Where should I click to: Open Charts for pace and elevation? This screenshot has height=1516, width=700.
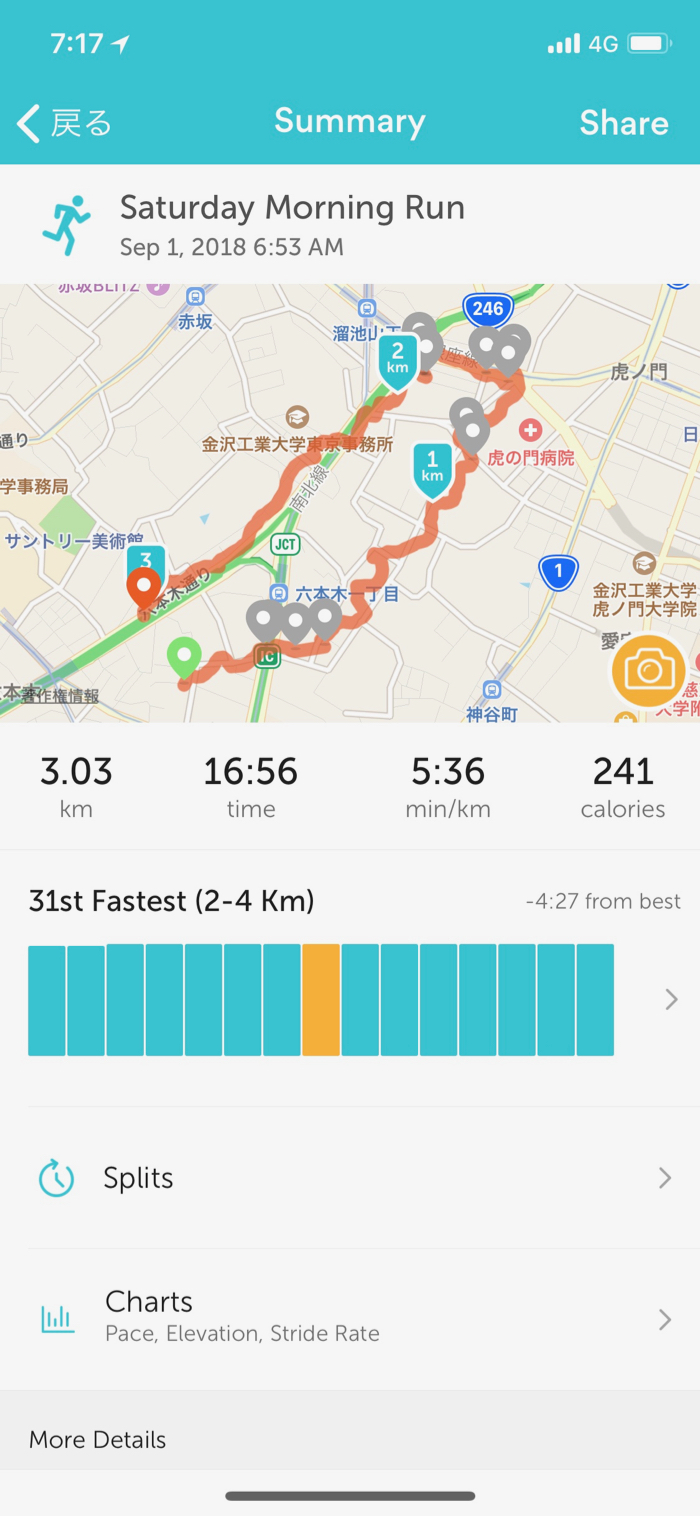[x=350, y=1318]
